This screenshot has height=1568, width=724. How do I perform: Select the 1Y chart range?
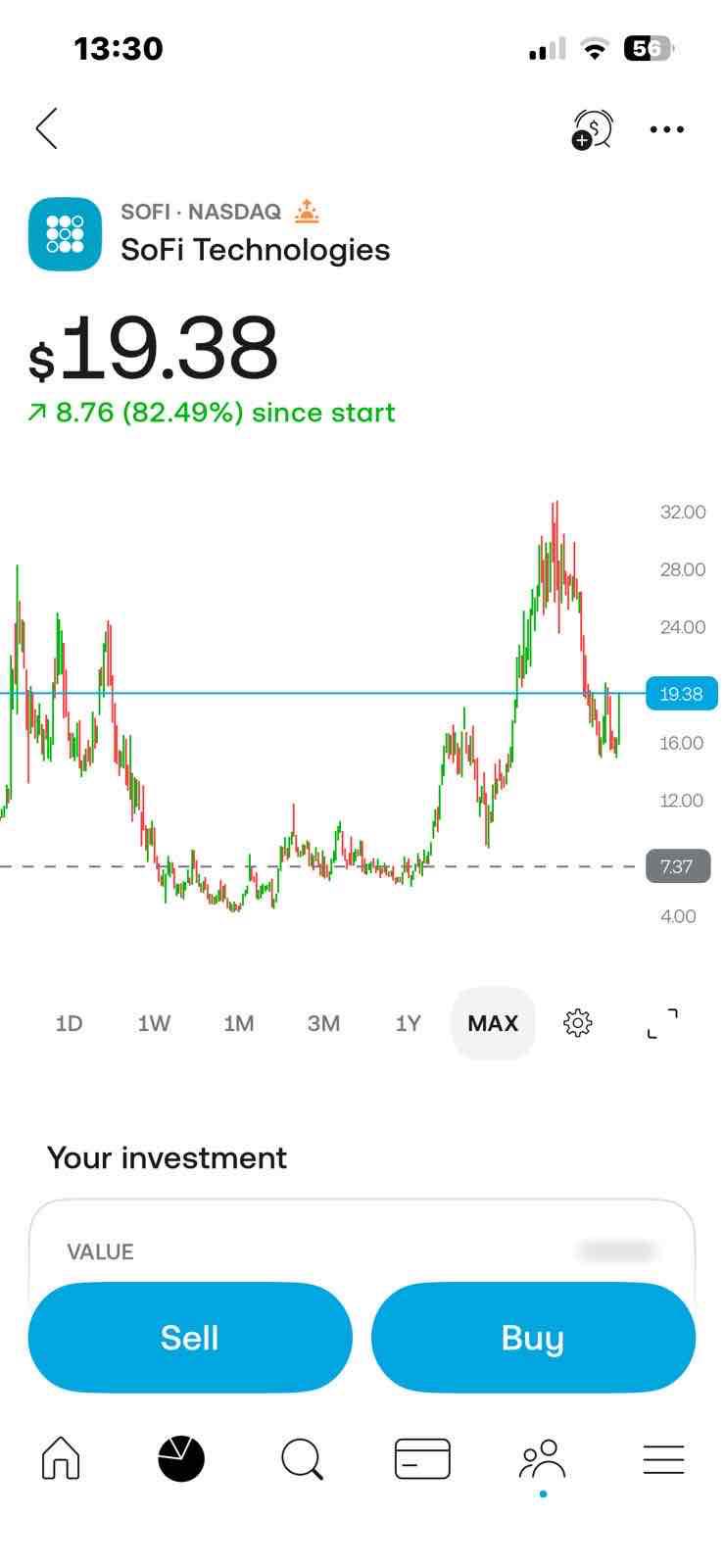[408, 1023]
